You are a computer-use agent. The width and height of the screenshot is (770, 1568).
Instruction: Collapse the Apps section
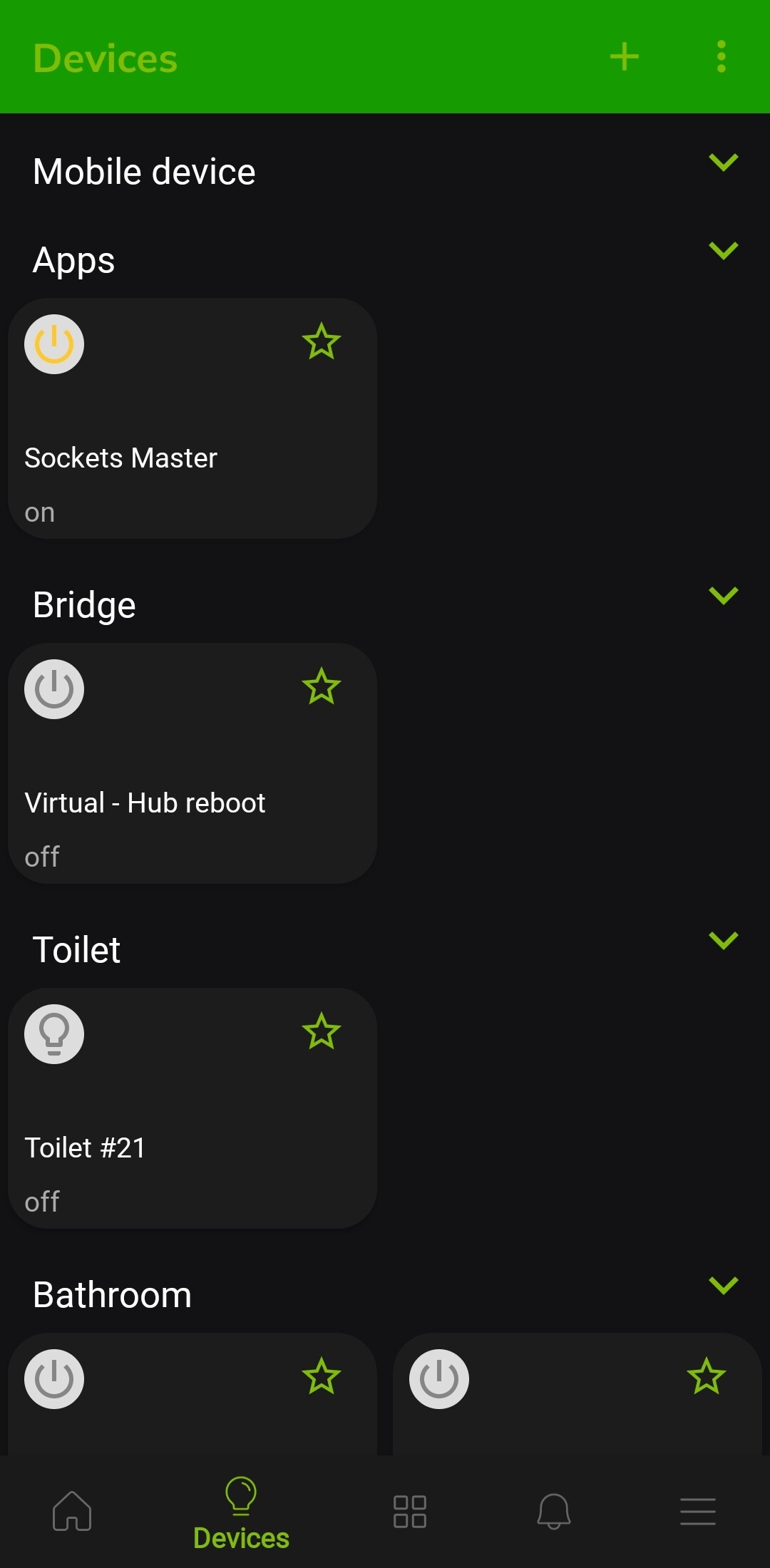click(724, 251)
